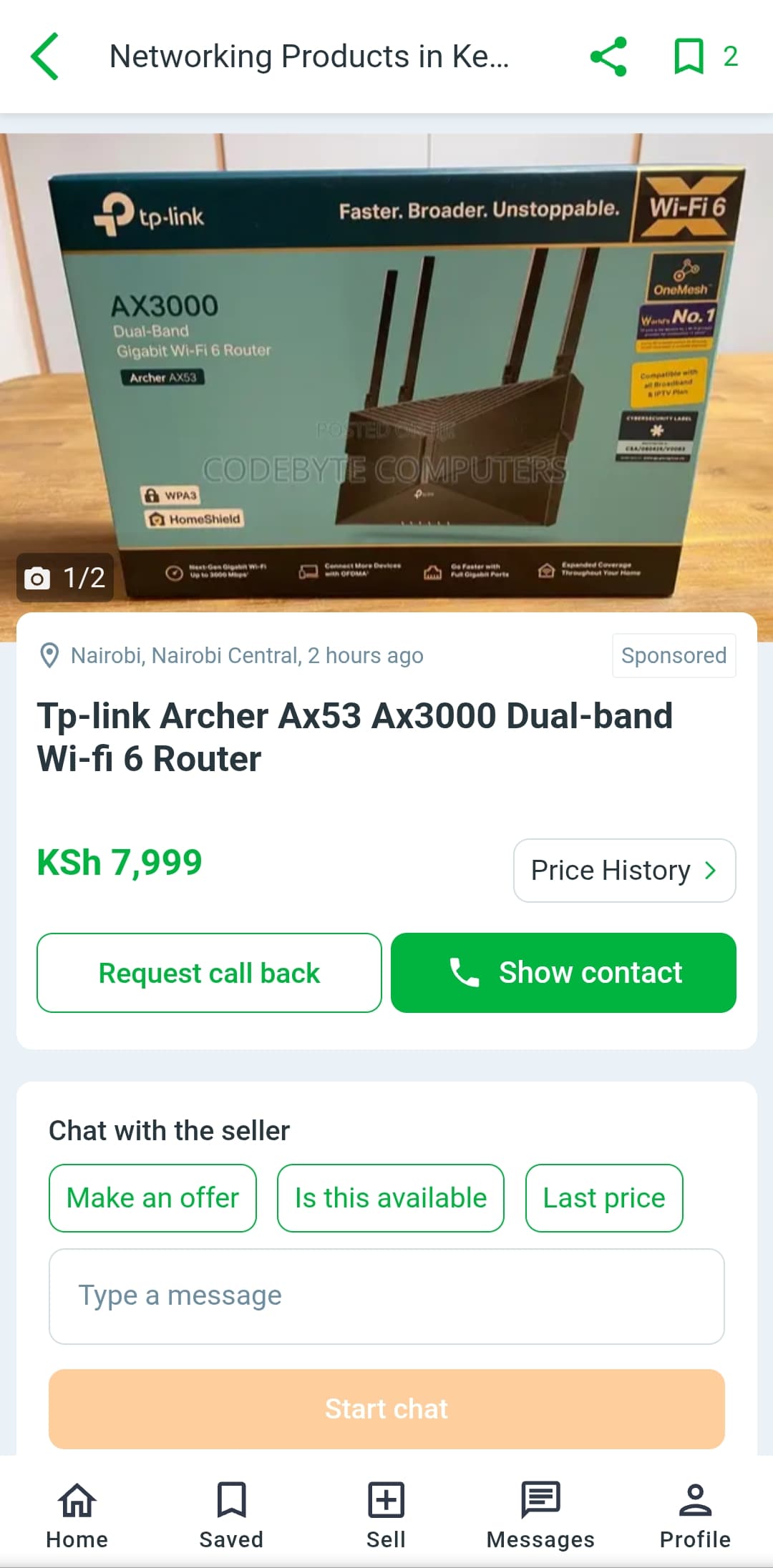Viewport: 773px width, 1568px height.
Task: Switch to the Profile tab
Action: 695,1514
